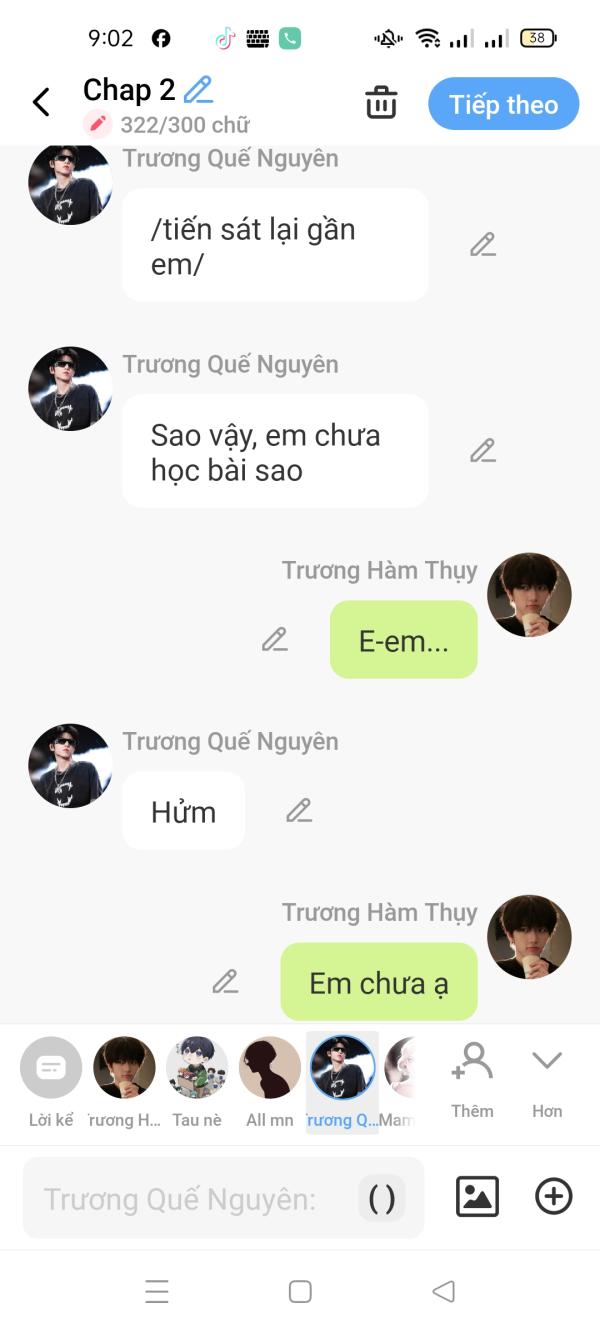Open the circled plus options
The image size is (600, 1333).
tap(554, 1196)
